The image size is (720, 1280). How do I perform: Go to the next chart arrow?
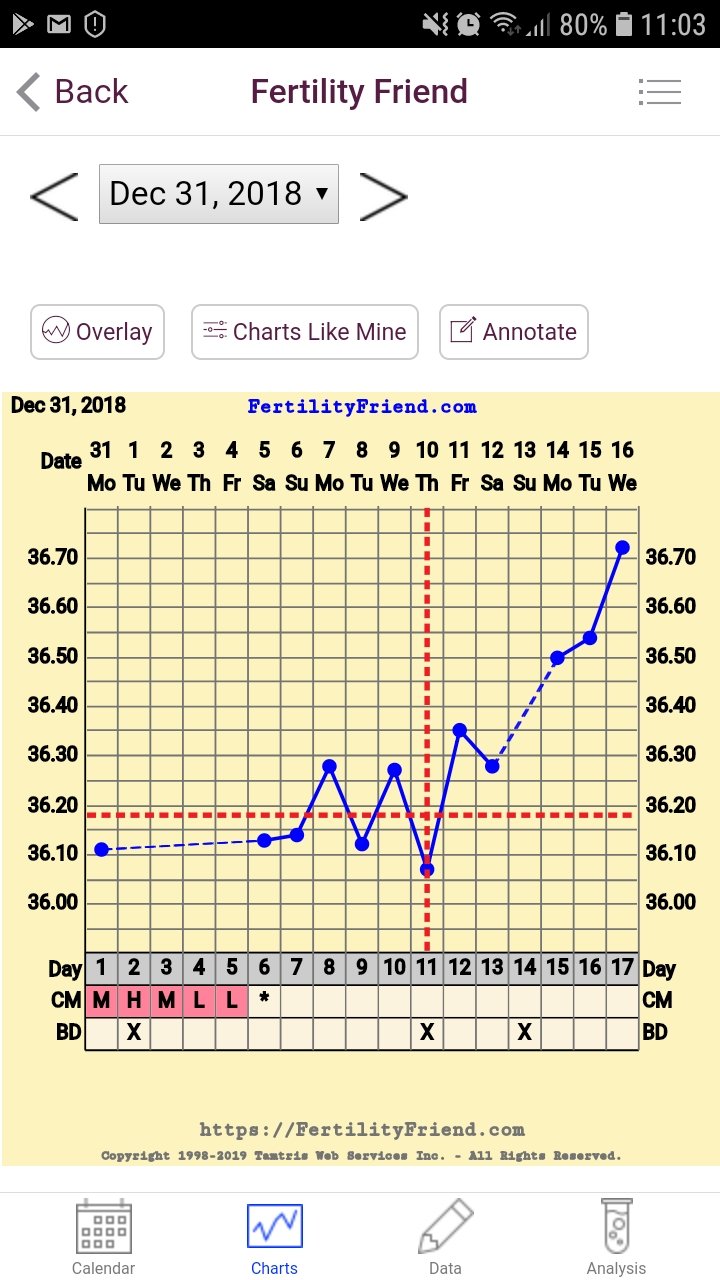click(383, 196)
